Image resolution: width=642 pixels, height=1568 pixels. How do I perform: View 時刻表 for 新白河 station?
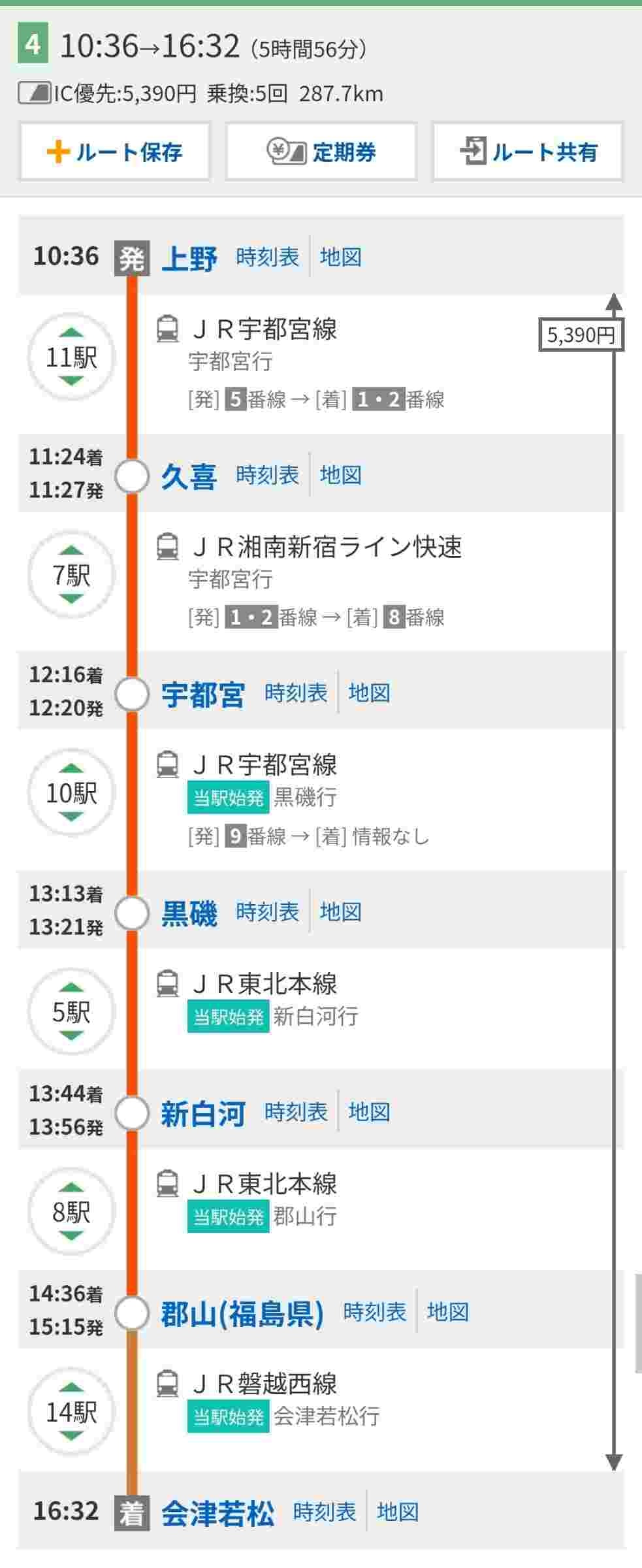pos(296,1111)
